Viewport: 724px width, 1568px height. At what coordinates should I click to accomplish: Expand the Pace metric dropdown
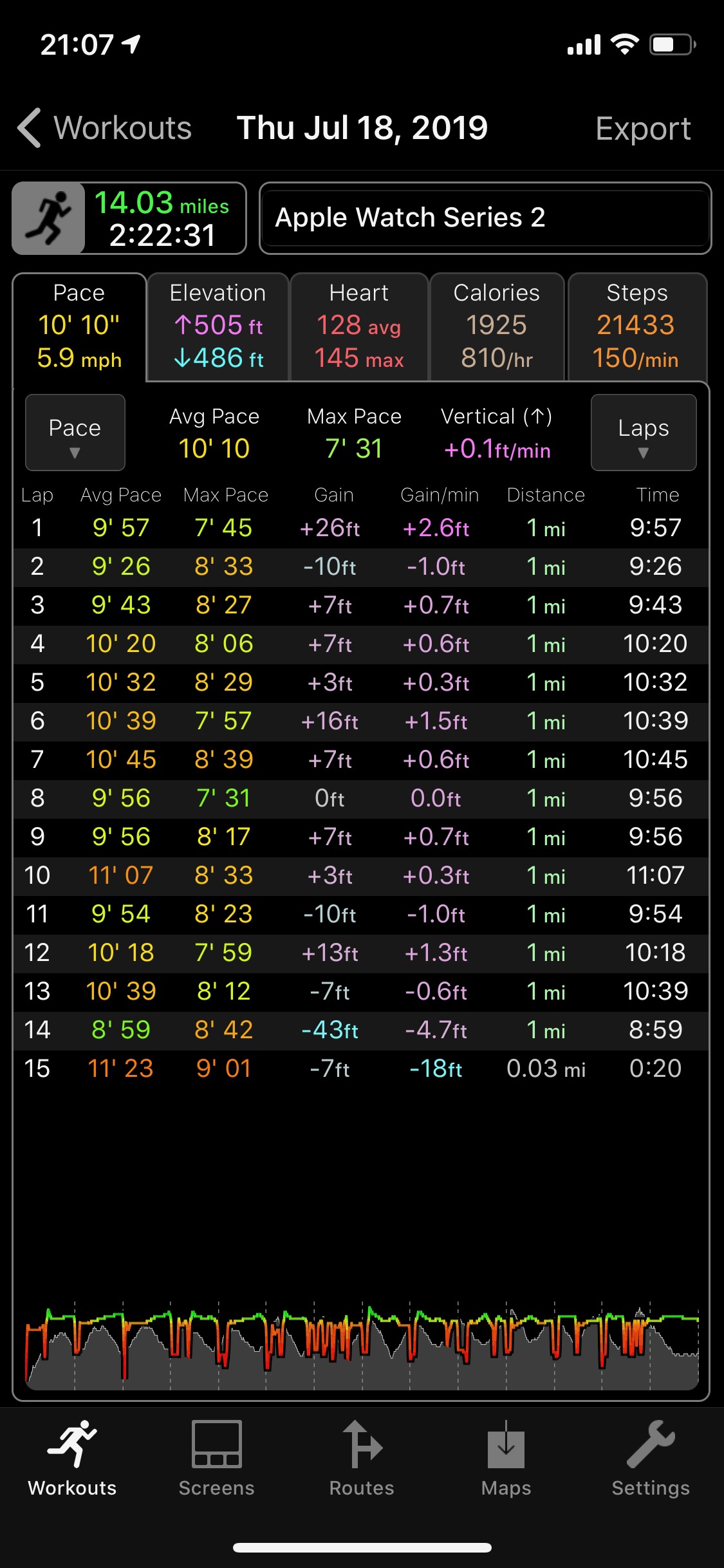point(75,433)
